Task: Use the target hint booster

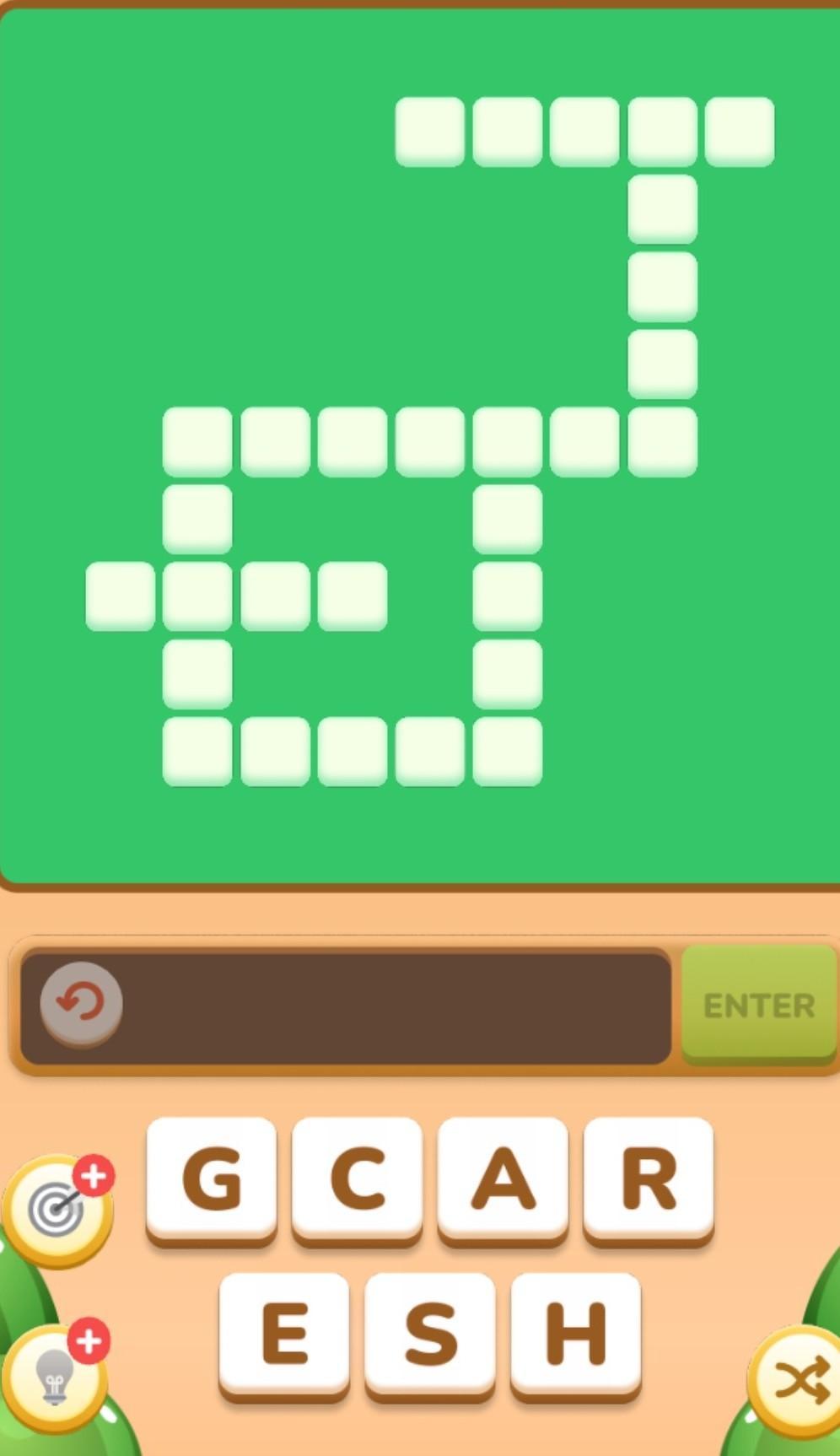Action: [57, 1211]
